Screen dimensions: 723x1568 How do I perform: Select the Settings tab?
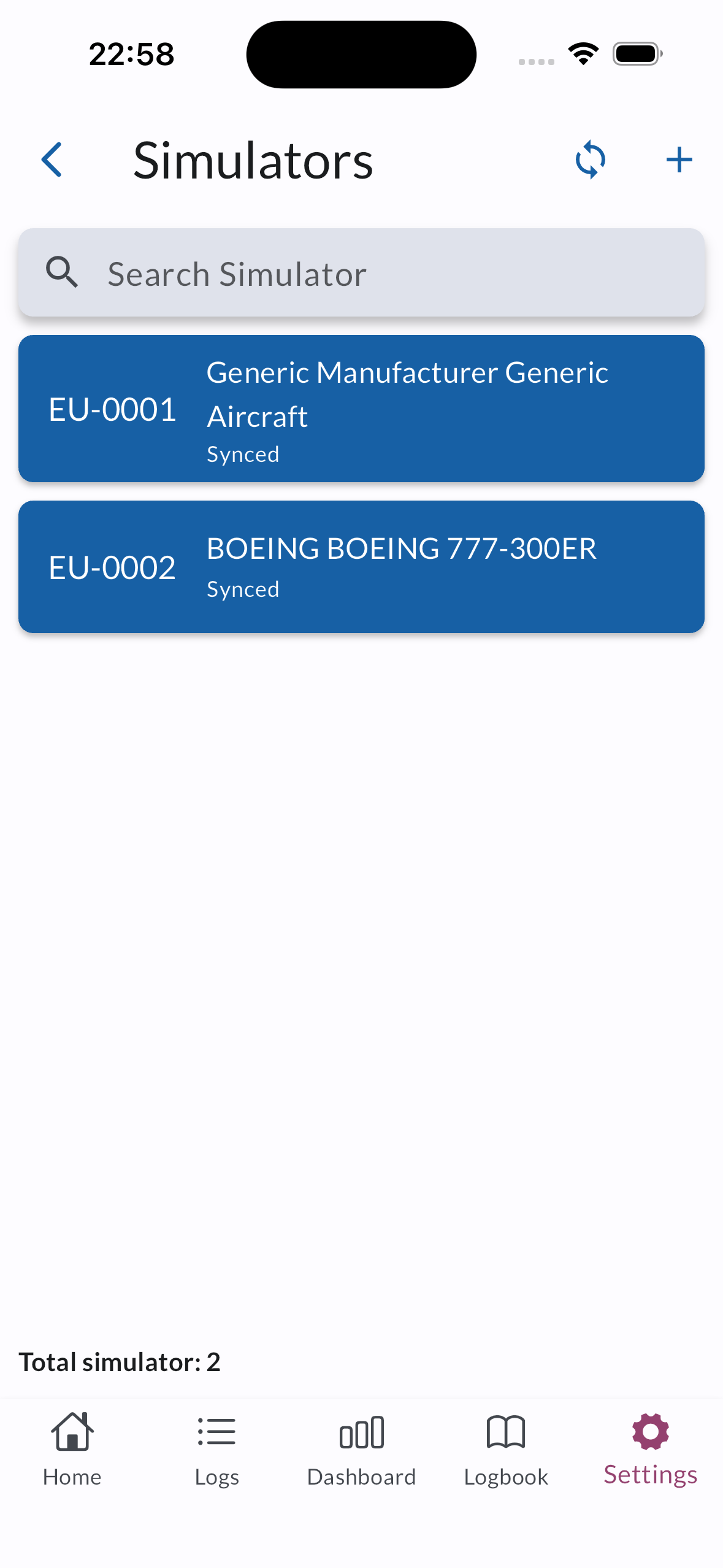(650, 1449)
